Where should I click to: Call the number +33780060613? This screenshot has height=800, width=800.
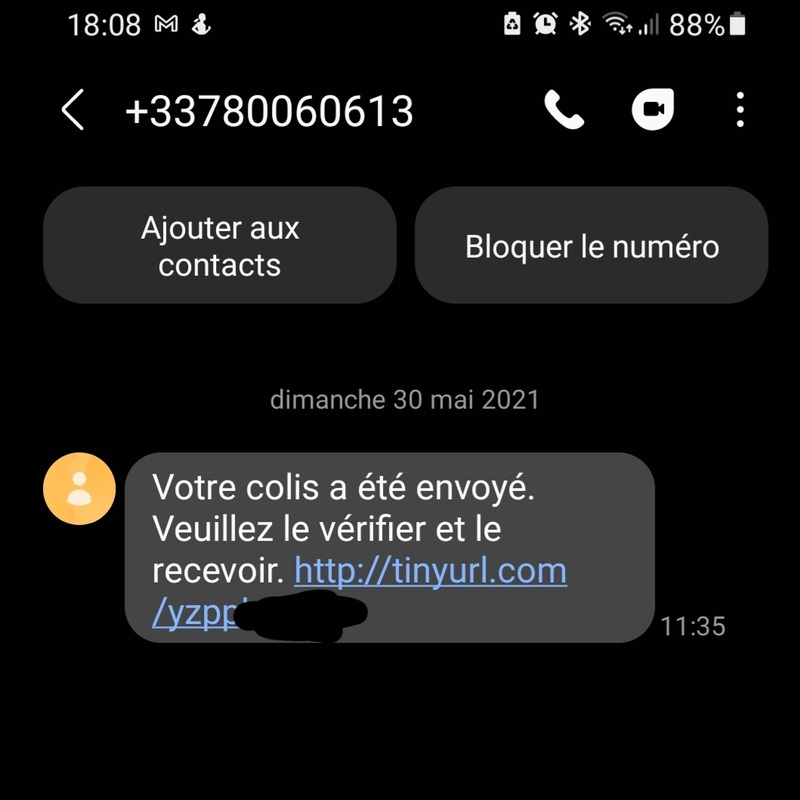pyautogui.click(x=564, y=110)
